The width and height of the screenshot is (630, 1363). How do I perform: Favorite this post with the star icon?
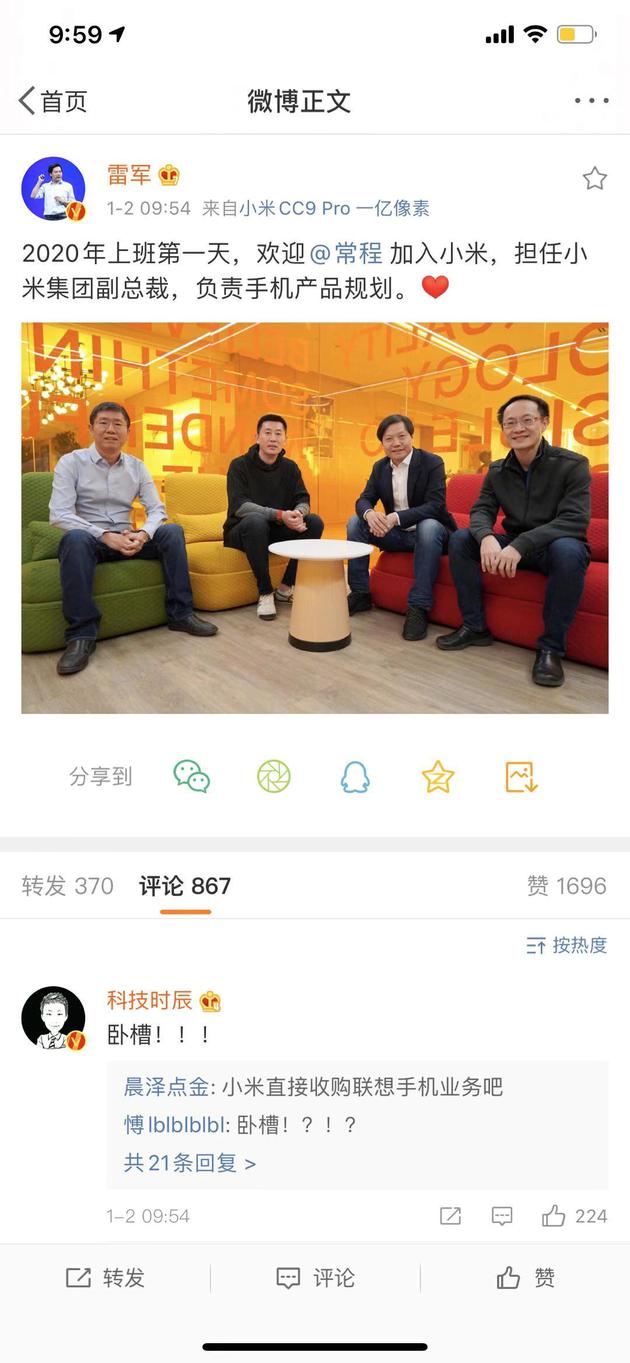point(595,179)
